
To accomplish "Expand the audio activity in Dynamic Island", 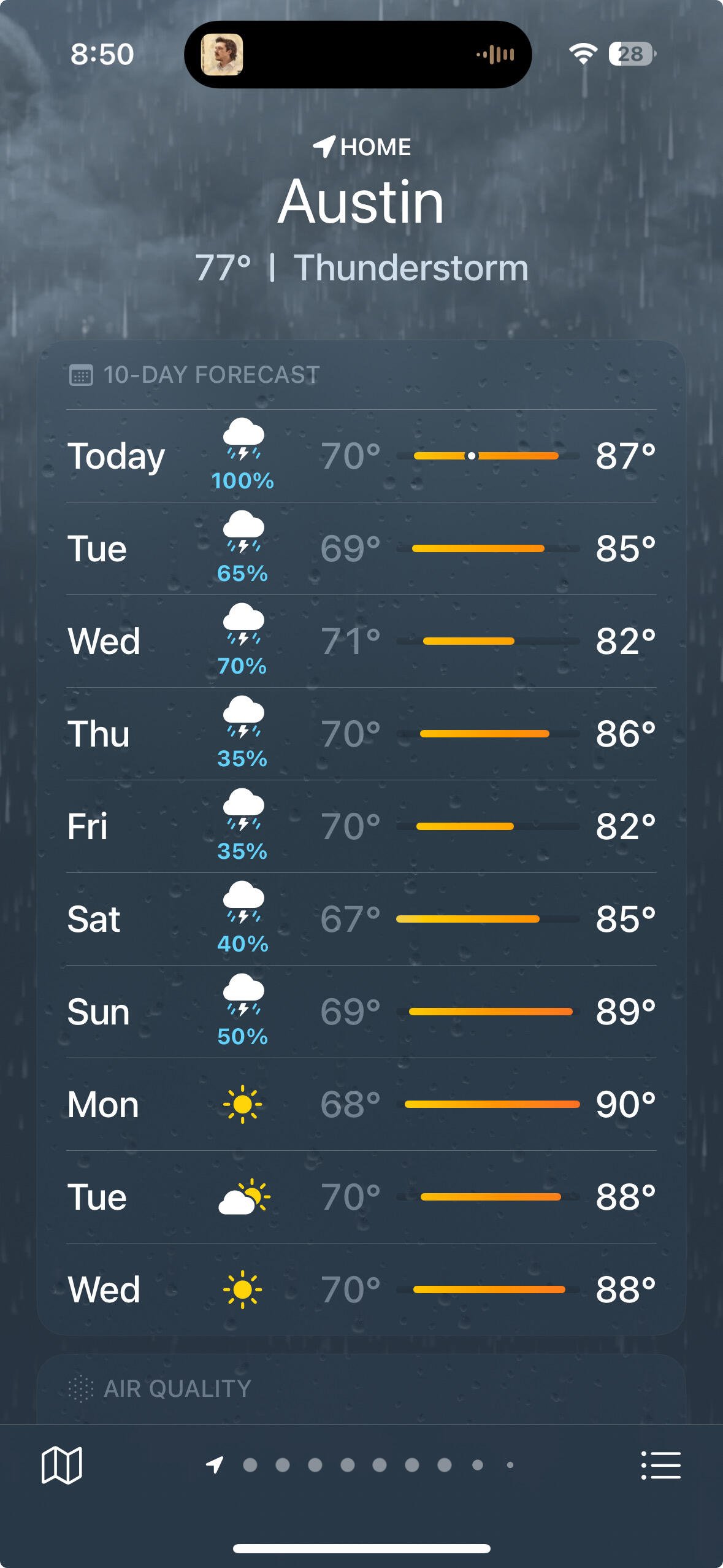I will (x=358, y=55).
